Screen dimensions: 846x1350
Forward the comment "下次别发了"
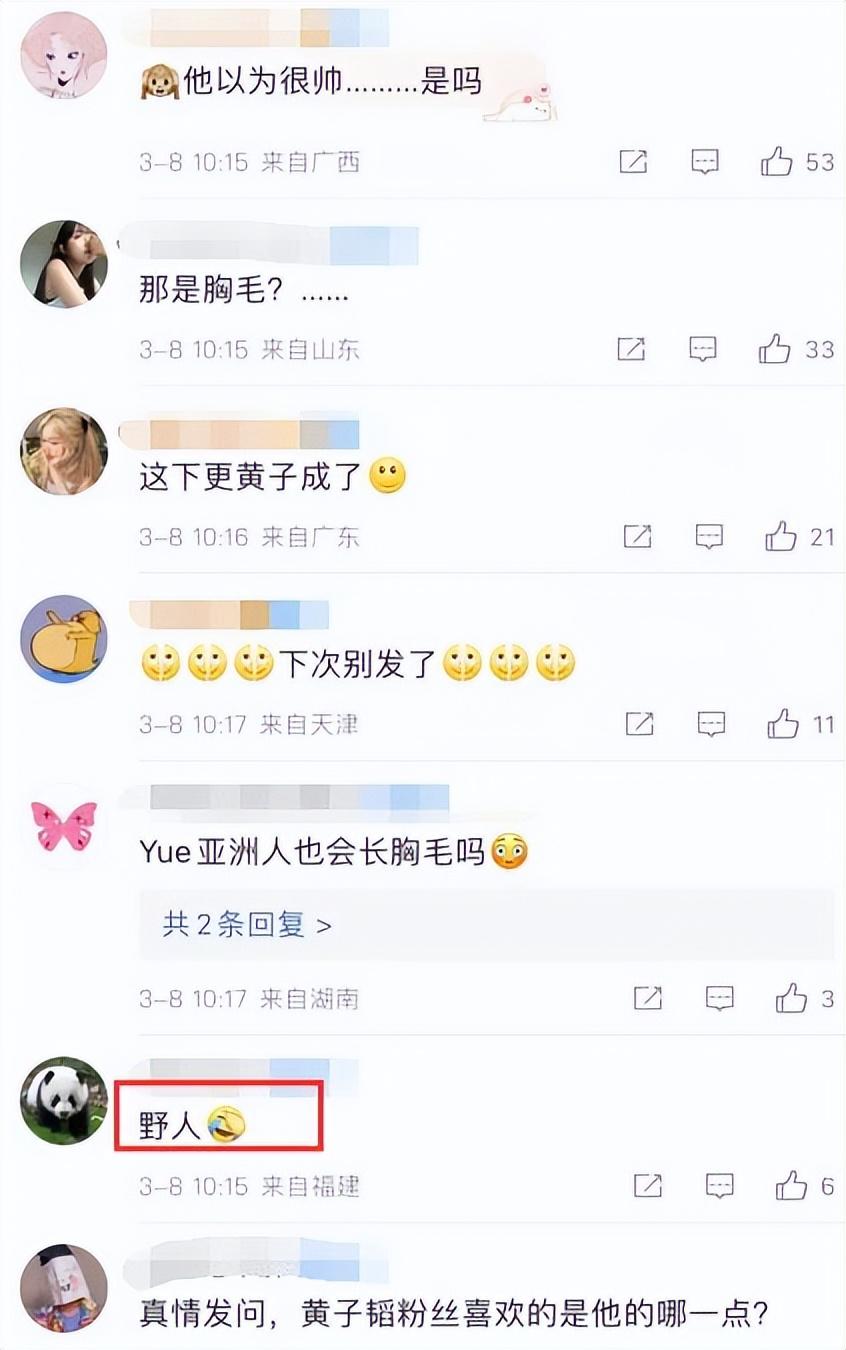(639, 723)
